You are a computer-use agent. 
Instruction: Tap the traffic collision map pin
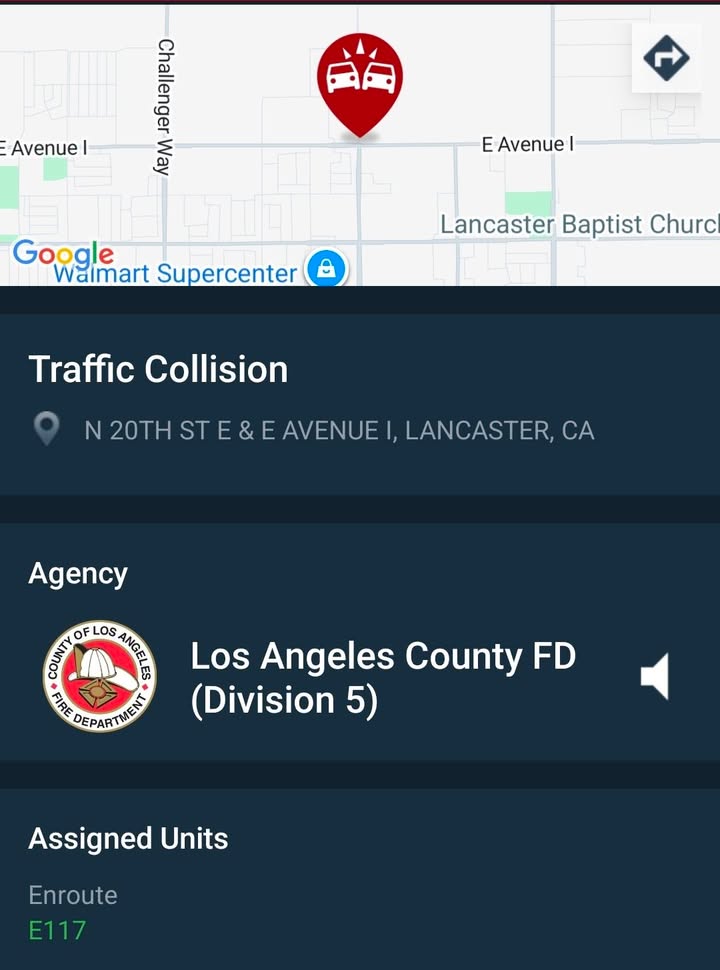pyautogui.click(x=360, y=85)
